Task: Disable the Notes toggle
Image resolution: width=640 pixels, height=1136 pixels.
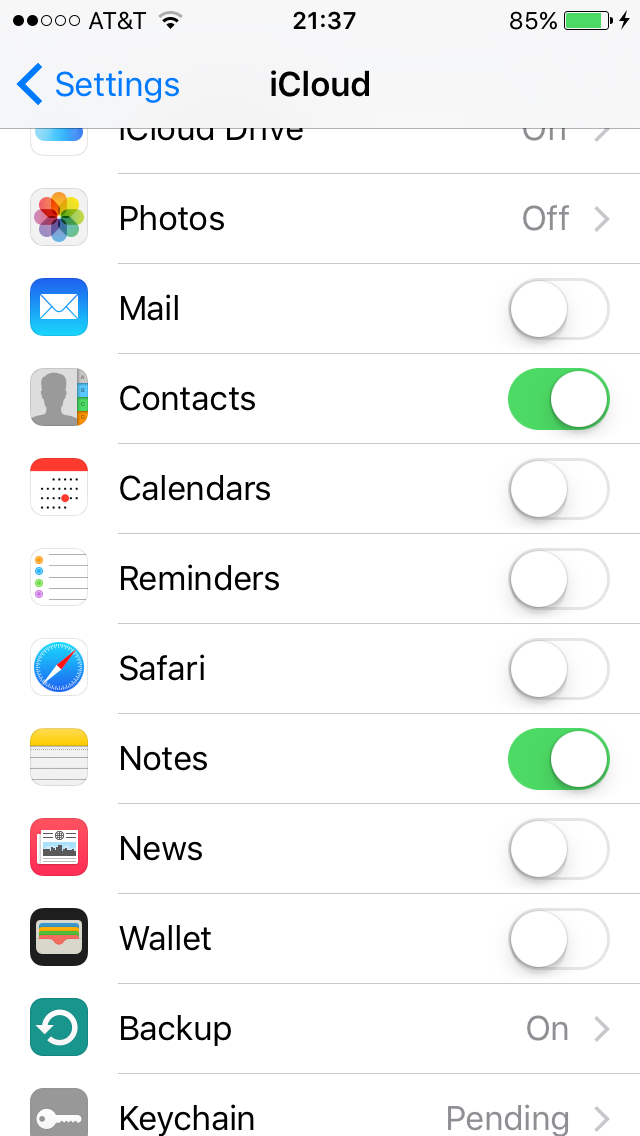Action: coord(558,759)
